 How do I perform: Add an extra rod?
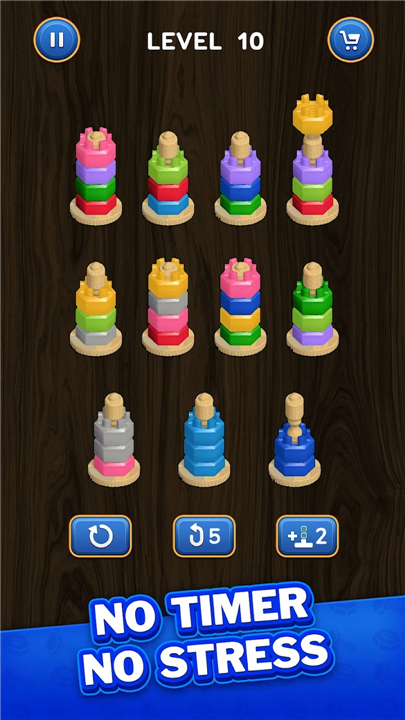(307, 536)
